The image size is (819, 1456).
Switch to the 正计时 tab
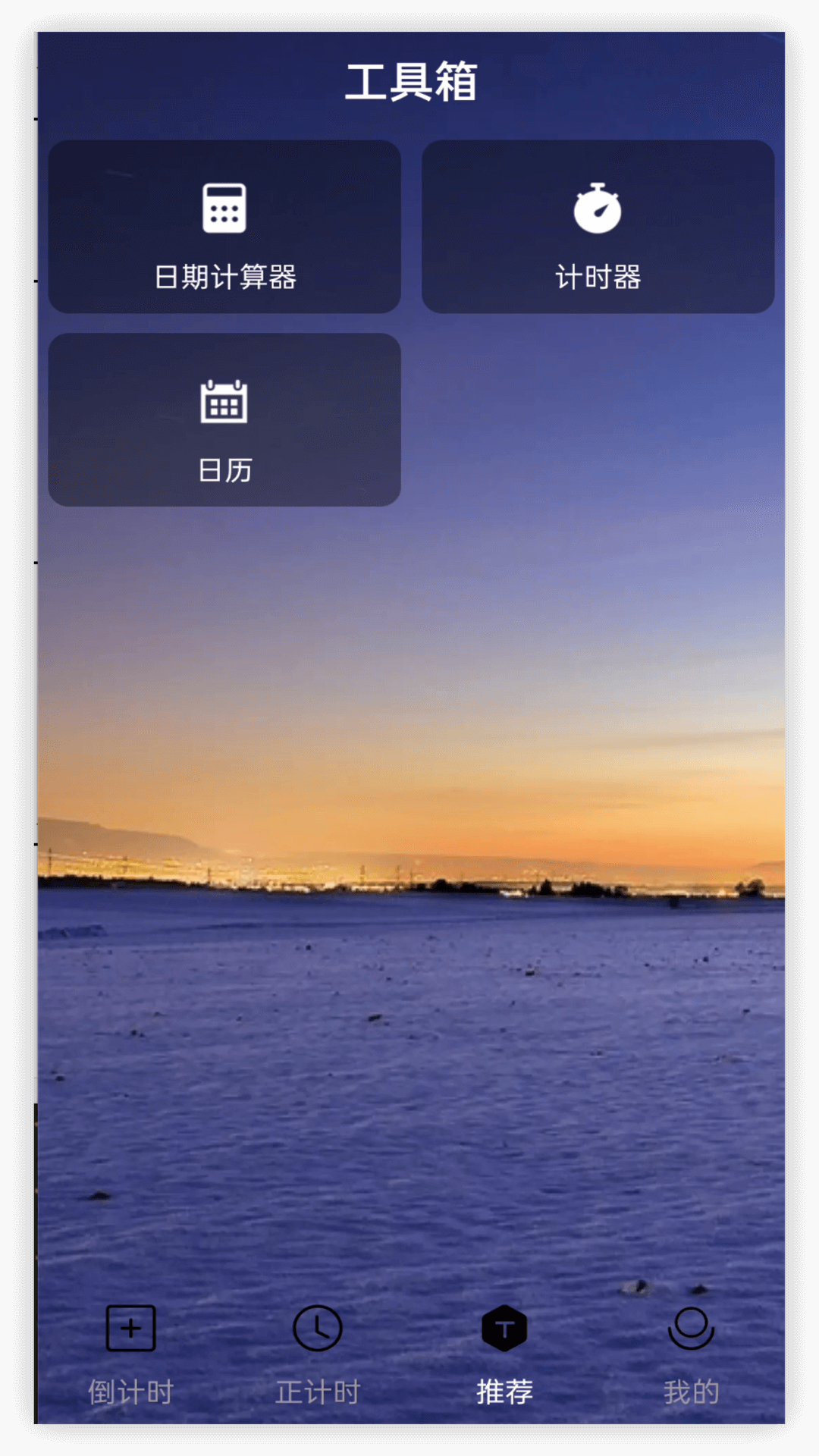pos(317,1354)
